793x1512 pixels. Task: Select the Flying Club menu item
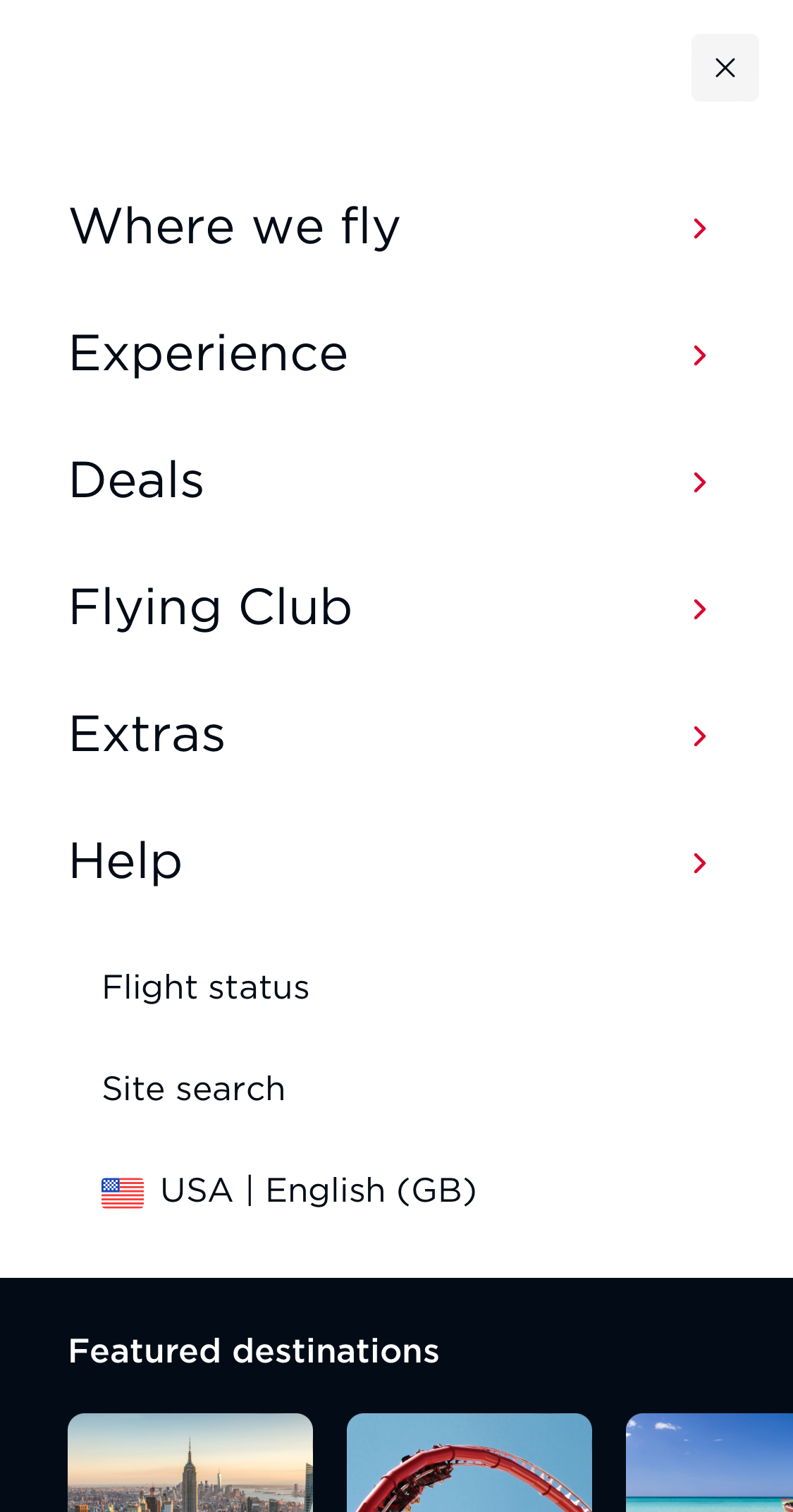tap(210, 608)
